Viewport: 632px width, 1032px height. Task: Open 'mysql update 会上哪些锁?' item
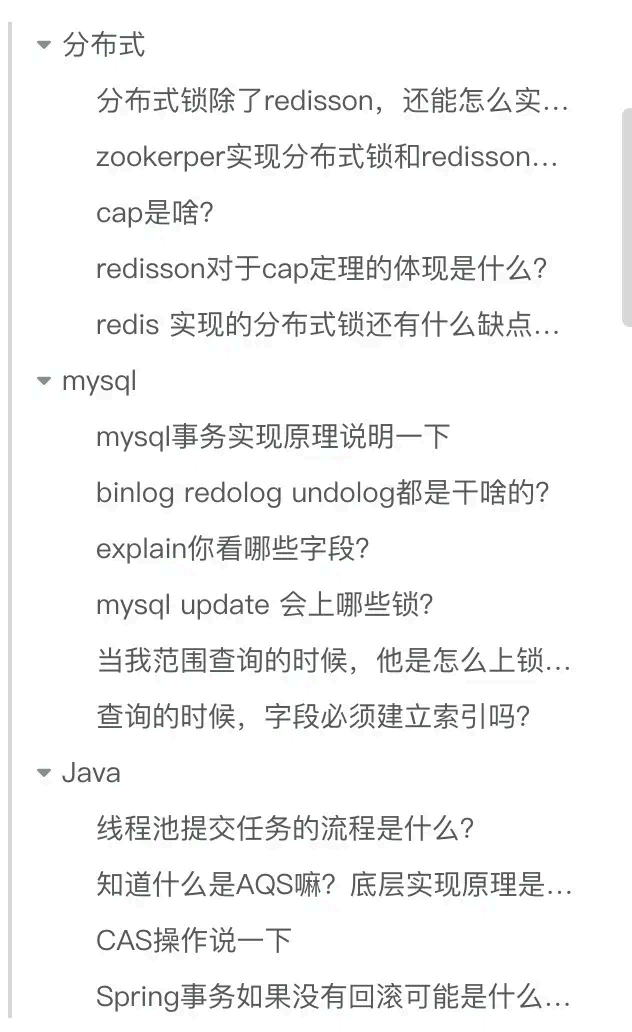[x=264, y=605]
